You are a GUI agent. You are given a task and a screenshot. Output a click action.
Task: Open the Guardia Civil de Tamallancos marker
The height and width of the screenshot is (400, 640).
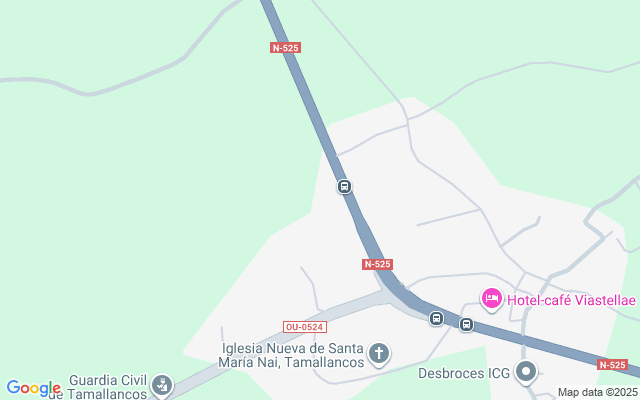pyautogui.click(x=162, y=385)
